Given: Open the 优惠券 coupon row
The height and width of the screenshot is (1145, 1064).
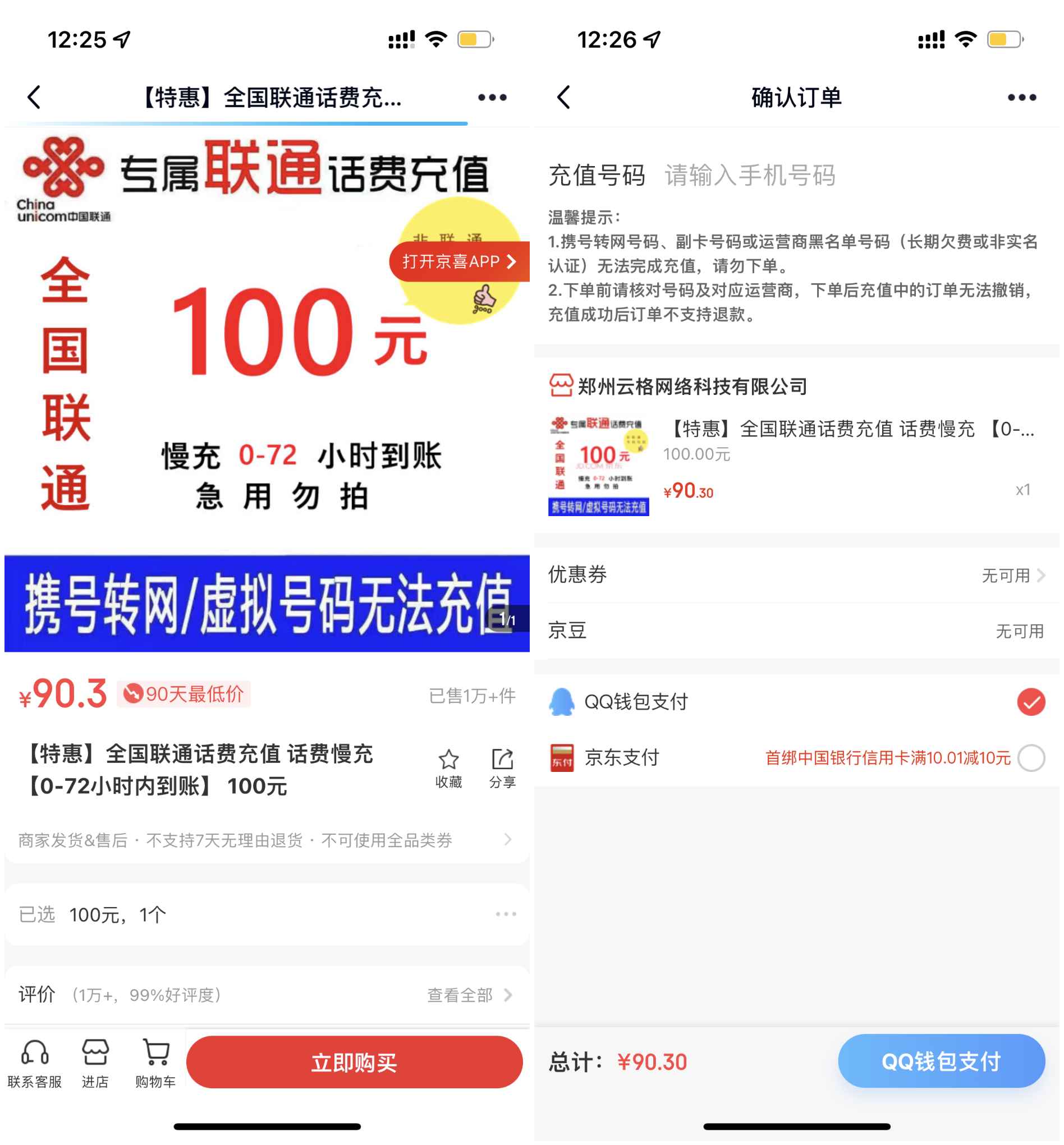Looking at the screenshot, I should [797, 575].
